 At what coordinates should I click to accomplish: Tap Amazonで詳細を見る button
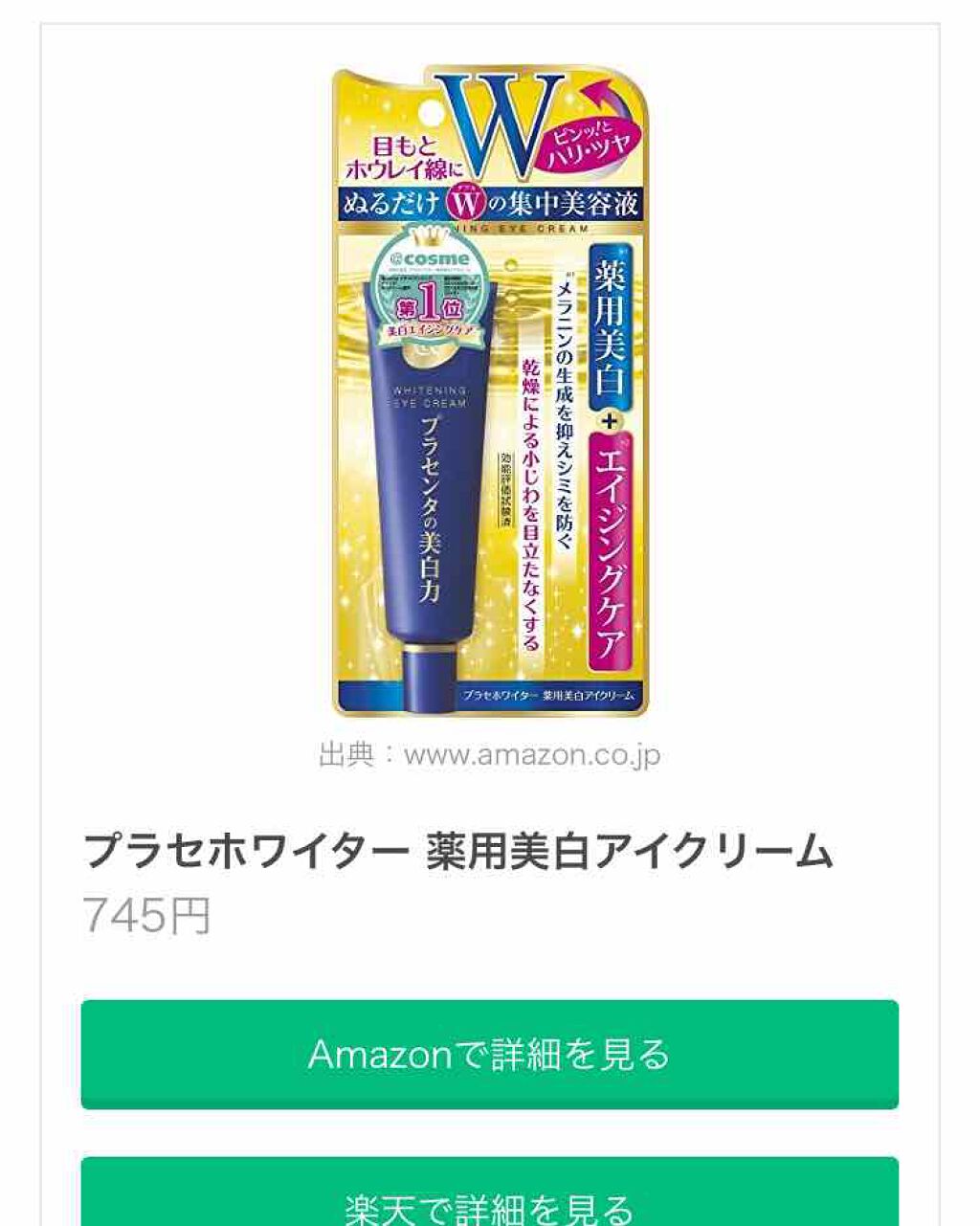point(489,1055)
